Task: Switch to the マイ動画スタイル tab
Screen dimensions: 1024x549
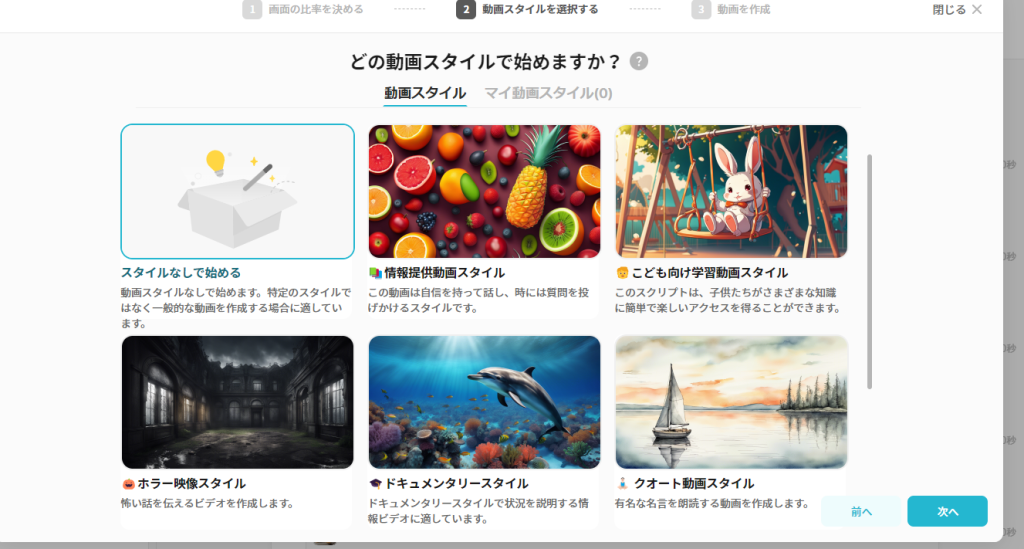Action: pyautogui.click(x=548, y=93)
